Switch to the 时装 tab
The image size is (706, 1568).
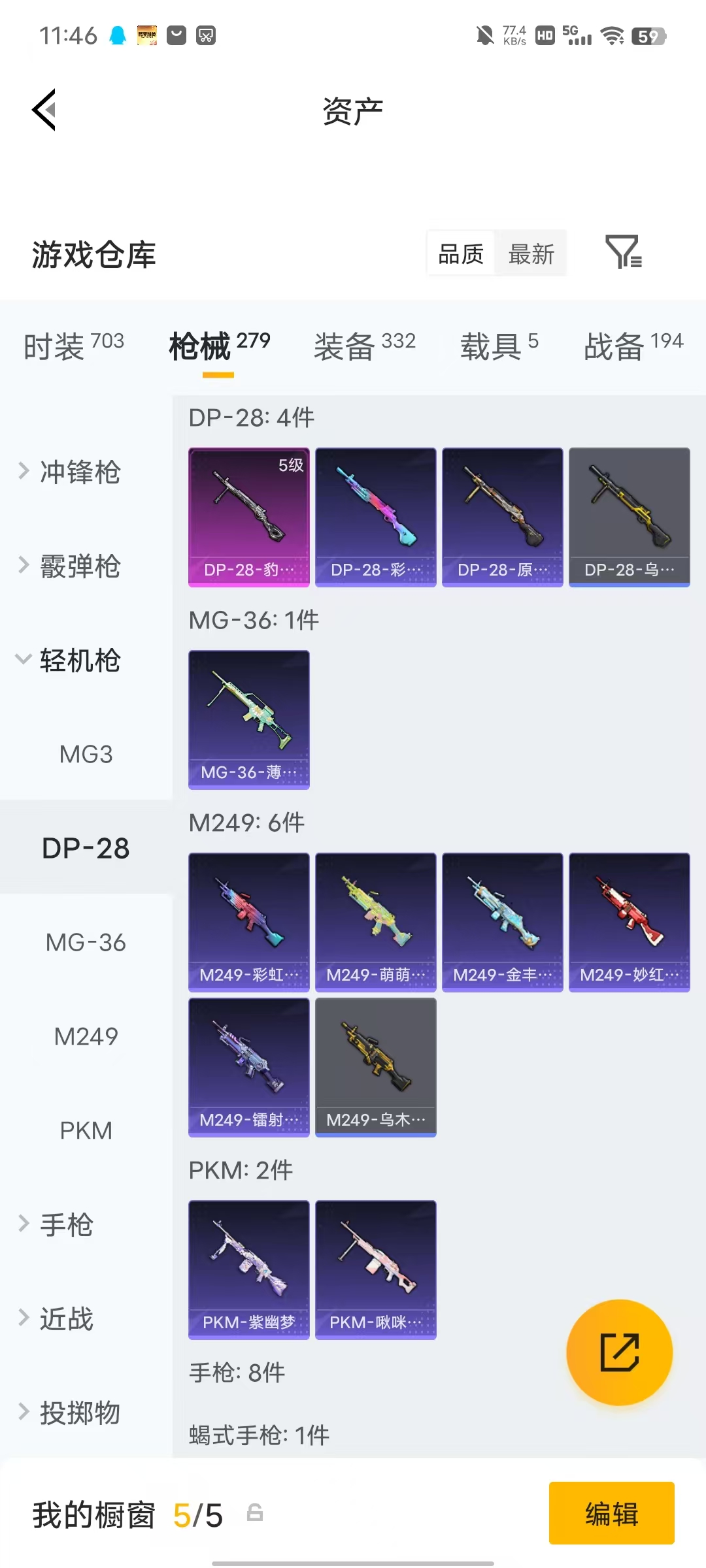click(x=74, y=345)
